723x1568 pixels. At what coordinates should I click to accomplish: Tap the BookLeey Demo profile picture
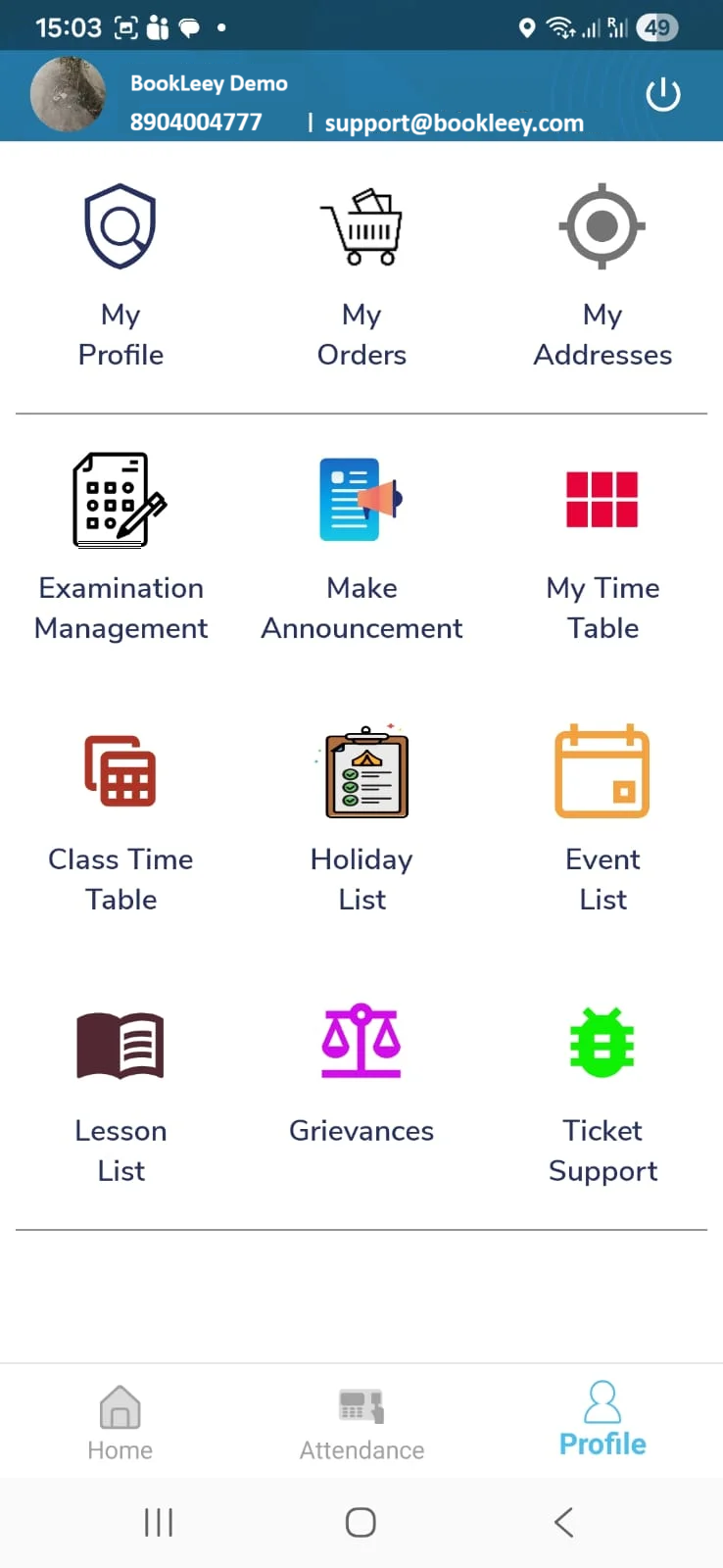click(68, 95)
